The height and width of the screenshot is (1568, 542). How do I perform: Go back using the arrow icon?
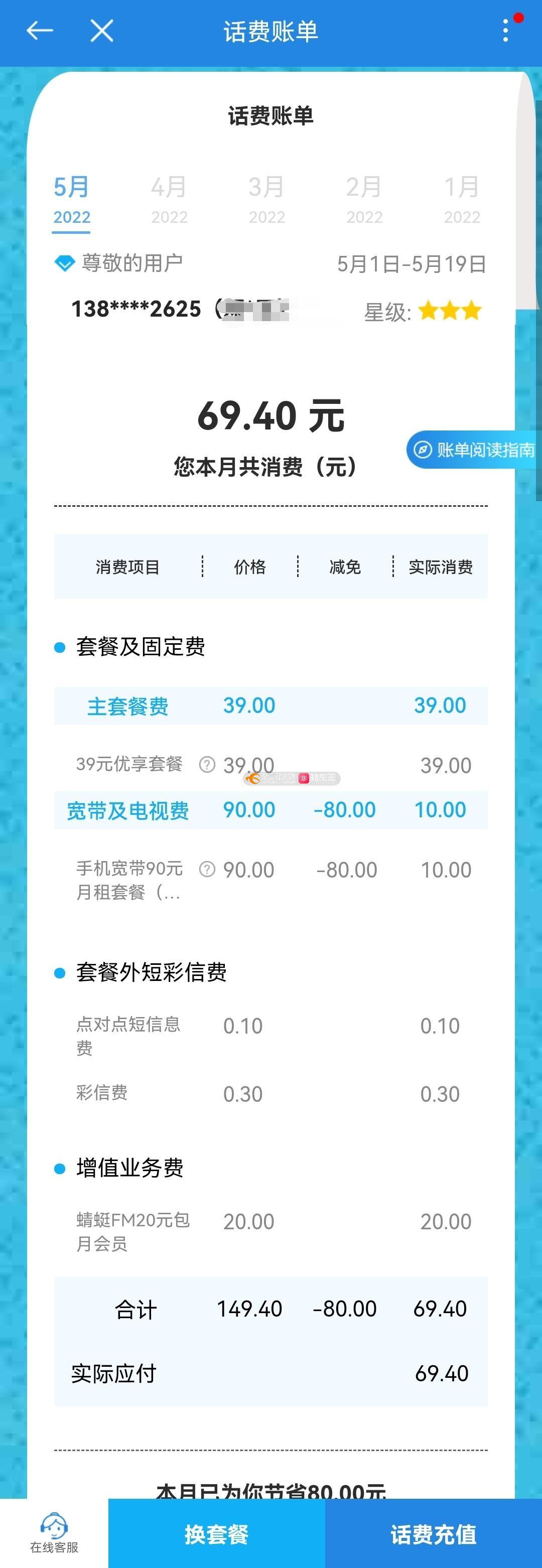[x=40, y=31]
